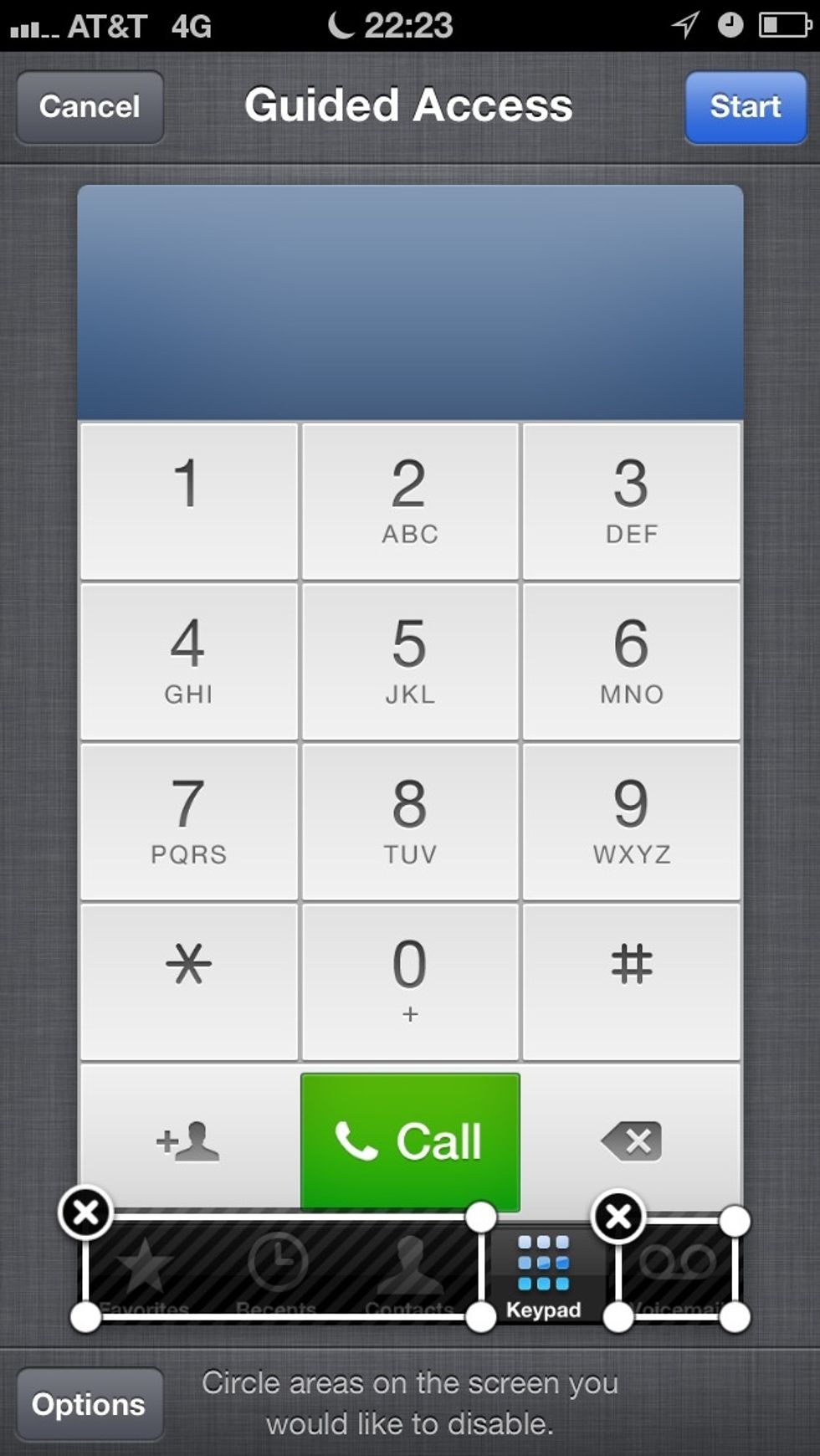
Task: Dial digit 1 on the keypad
Action: coord(189,501)
